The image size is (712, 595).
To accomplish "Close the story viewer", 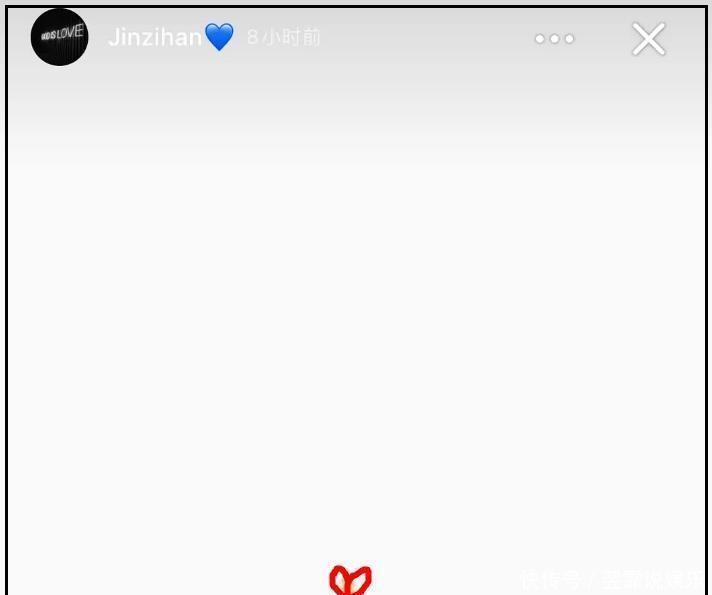I will click(x=648, y=39).
